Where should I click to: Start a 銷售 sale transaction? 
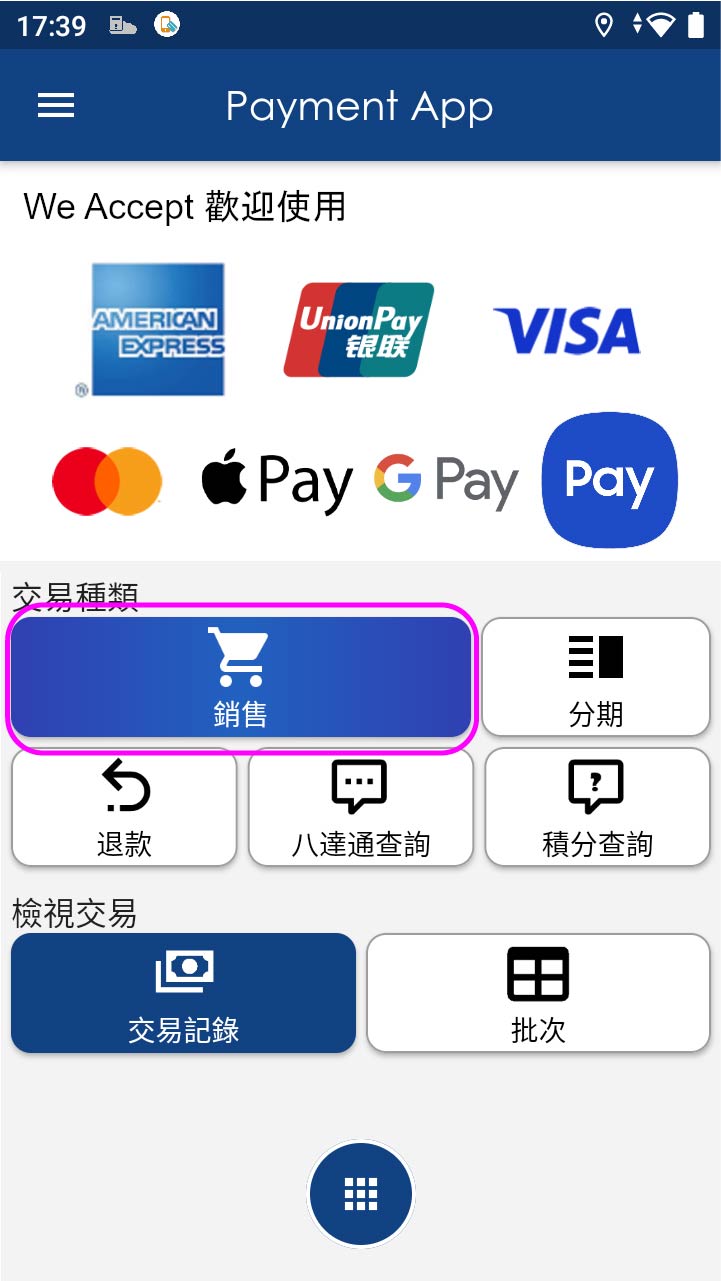[240, 677]
